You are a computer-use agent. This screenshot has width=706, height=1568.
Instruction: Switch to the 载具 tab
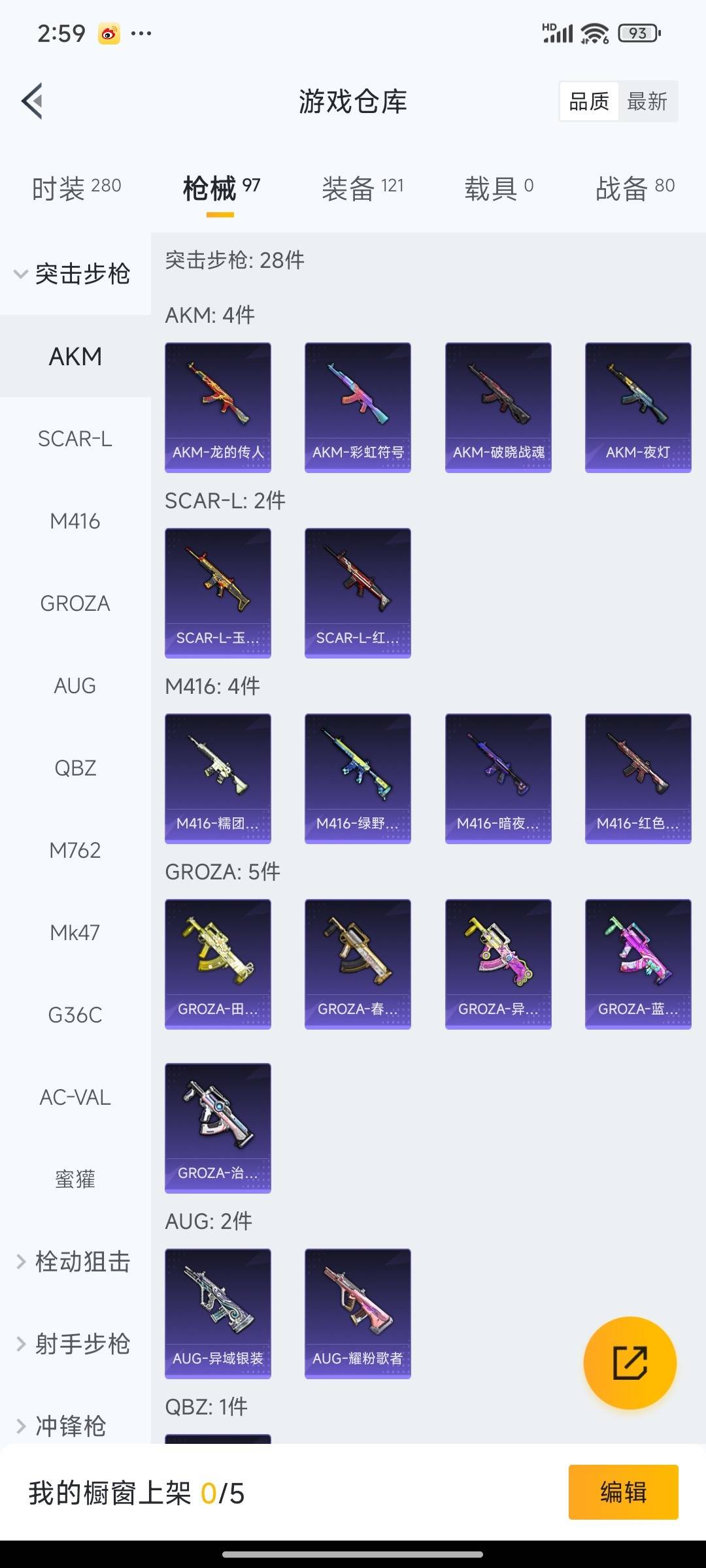499,188
